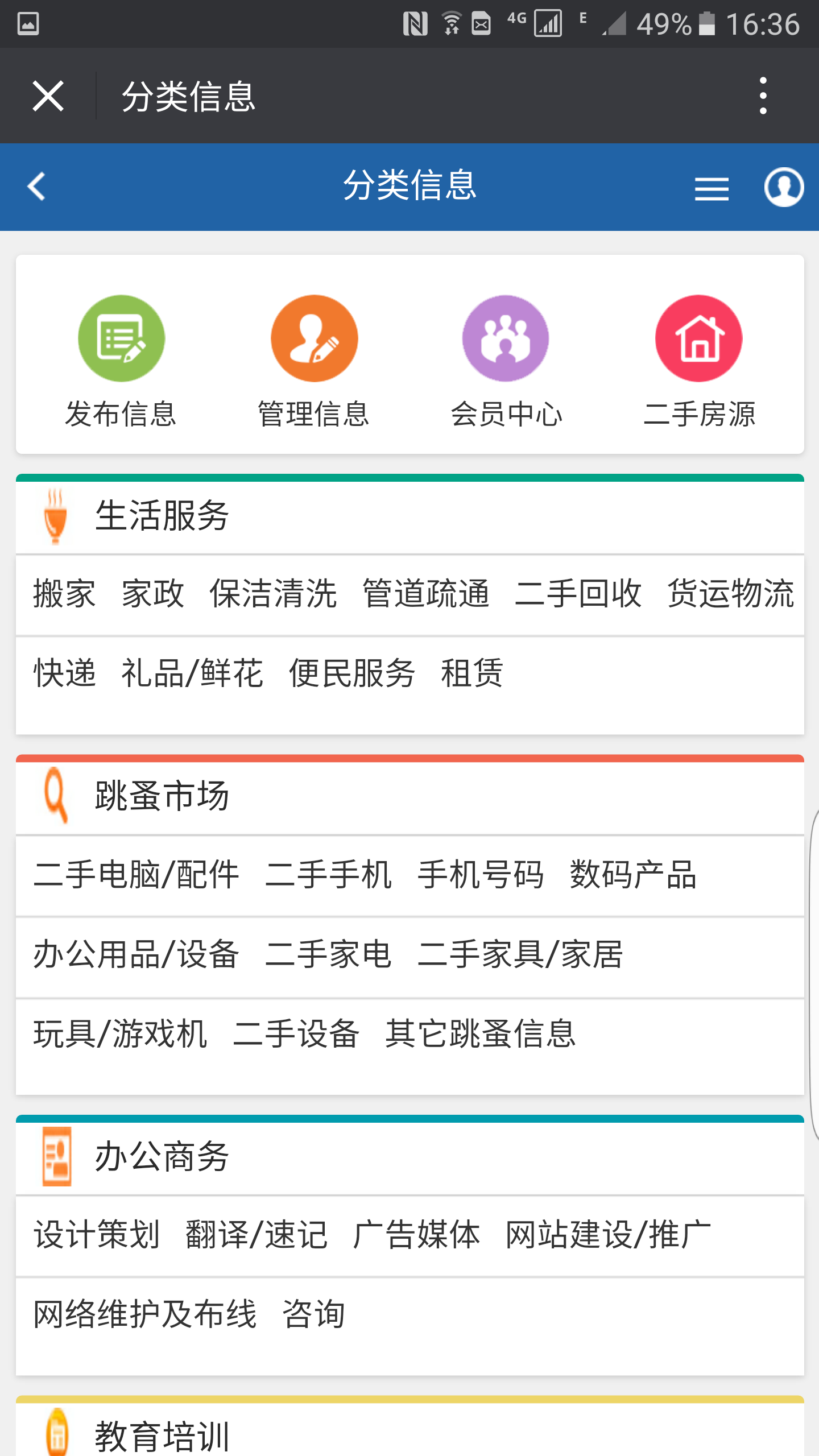Viewport: 819px width, 1456px height.
Task: Select 玩具/游戏机 category
Action: pos(120,1034)
